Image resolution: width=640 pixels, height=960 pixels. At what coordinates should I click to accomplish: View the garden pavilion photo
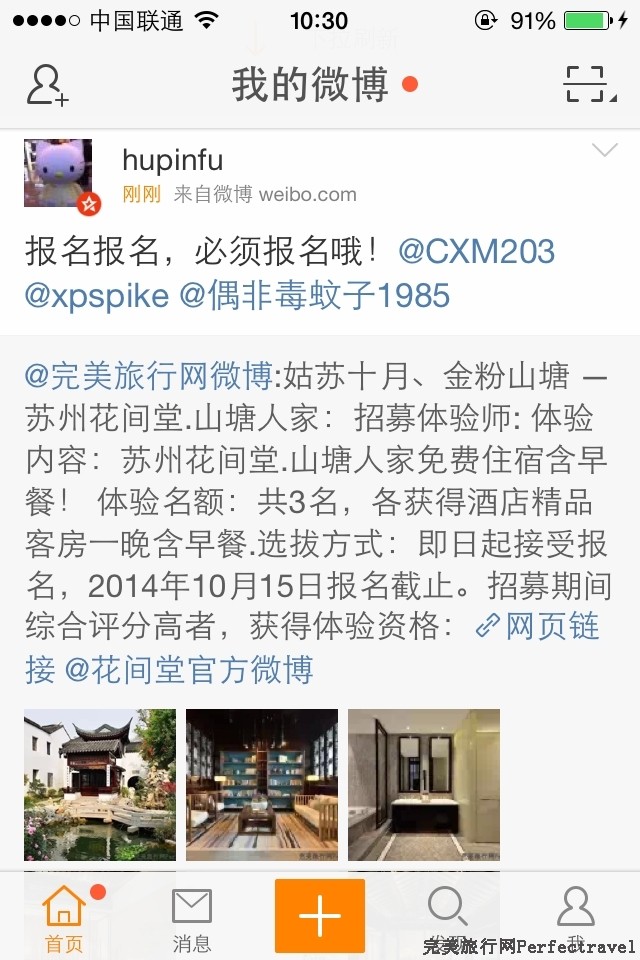coord(100,785)
